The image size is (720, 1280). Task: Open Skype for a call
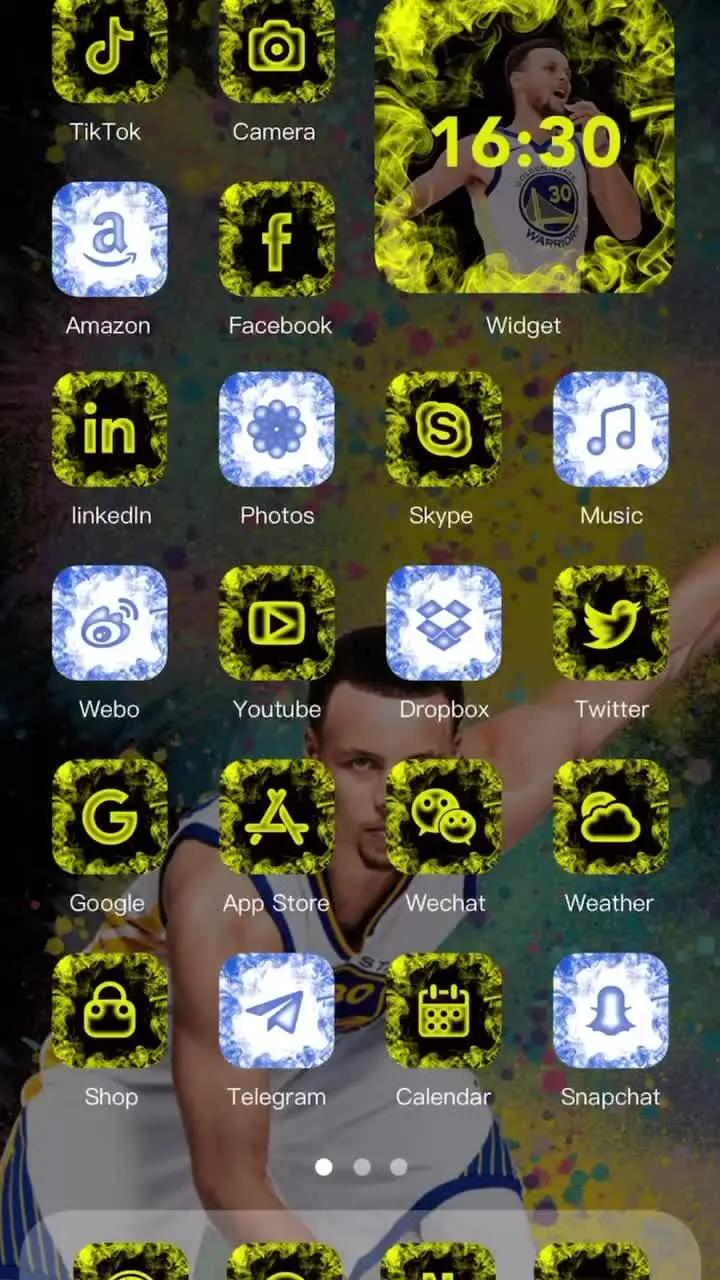(x=444, y=430)
